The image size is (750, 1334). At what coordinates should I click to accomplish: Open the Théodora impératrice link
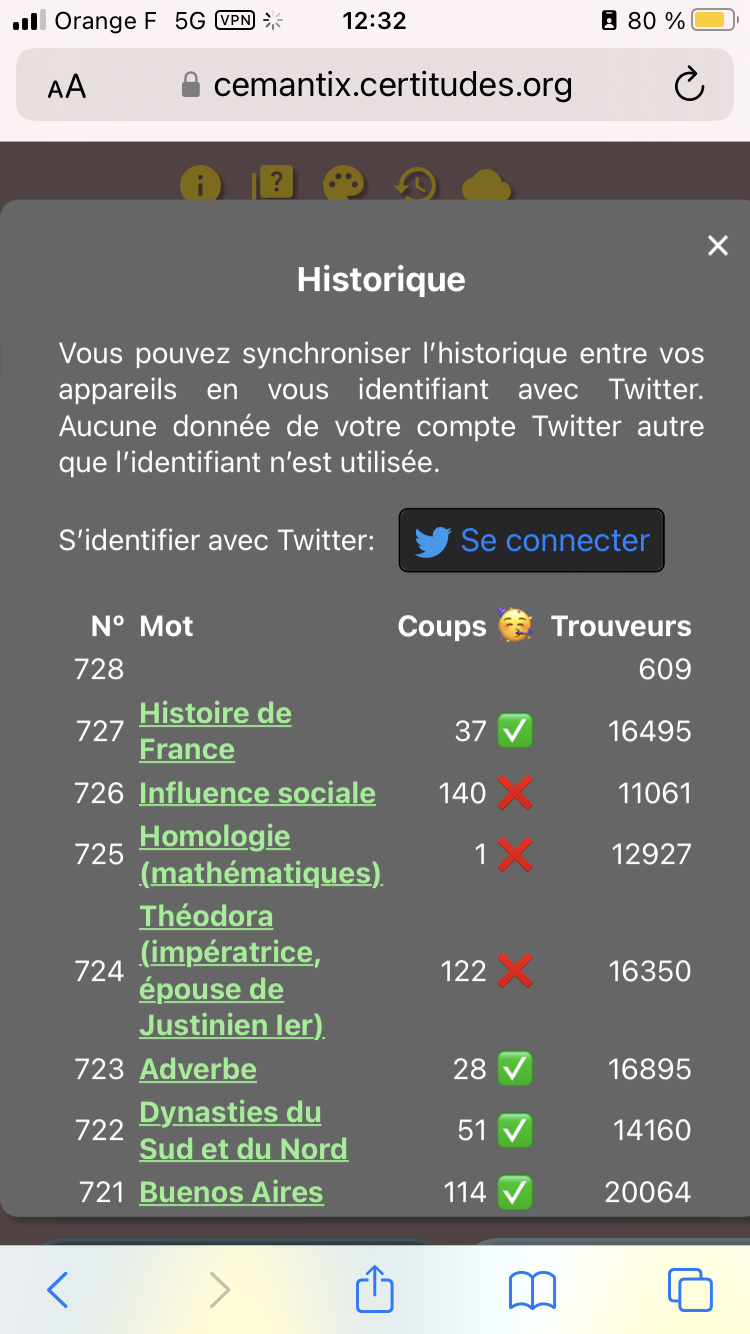(232, 971)
